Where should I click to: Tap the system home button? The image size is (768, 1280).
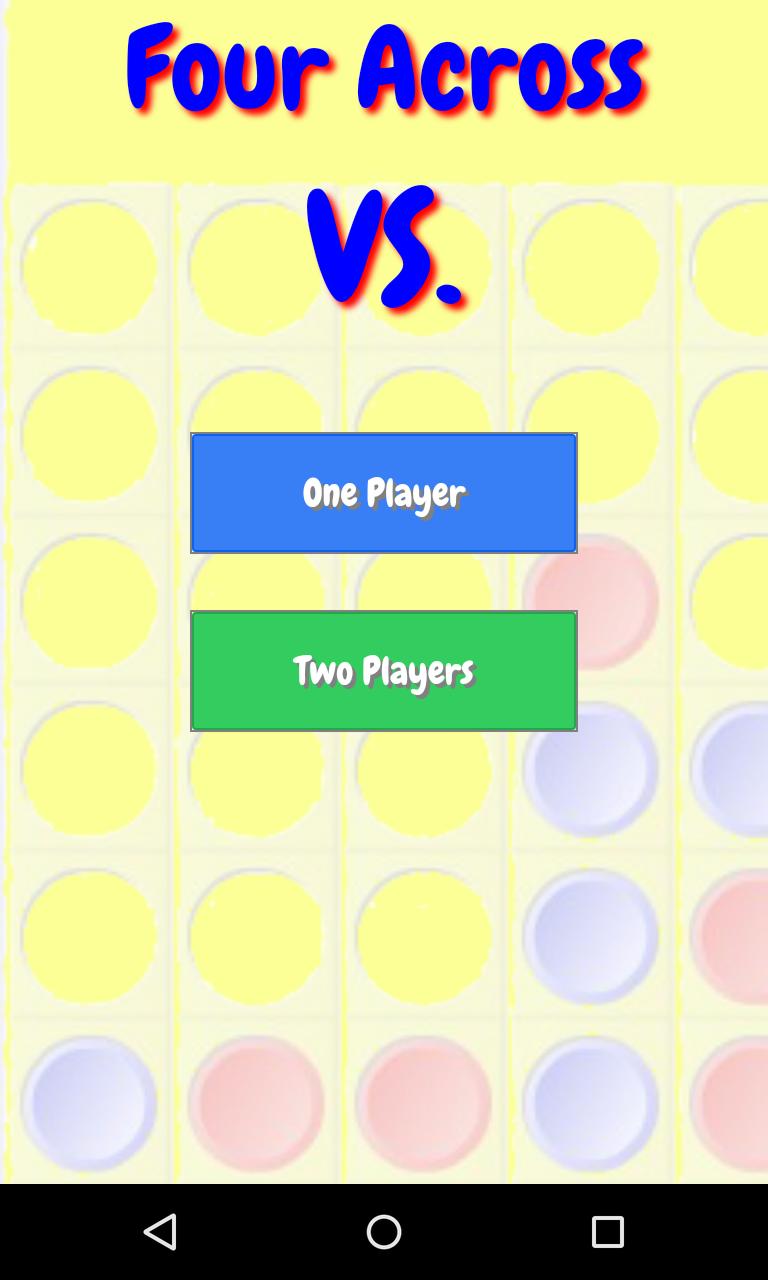point(384,1232)
